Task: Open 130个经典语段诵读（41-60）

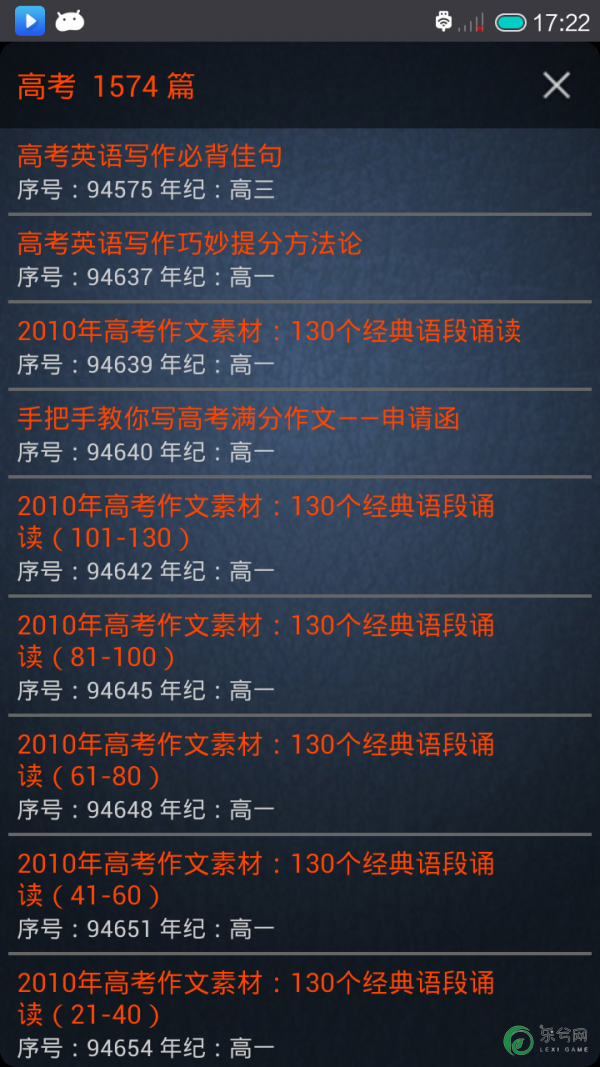Action: pyautogui.click(x=256, y=894)
